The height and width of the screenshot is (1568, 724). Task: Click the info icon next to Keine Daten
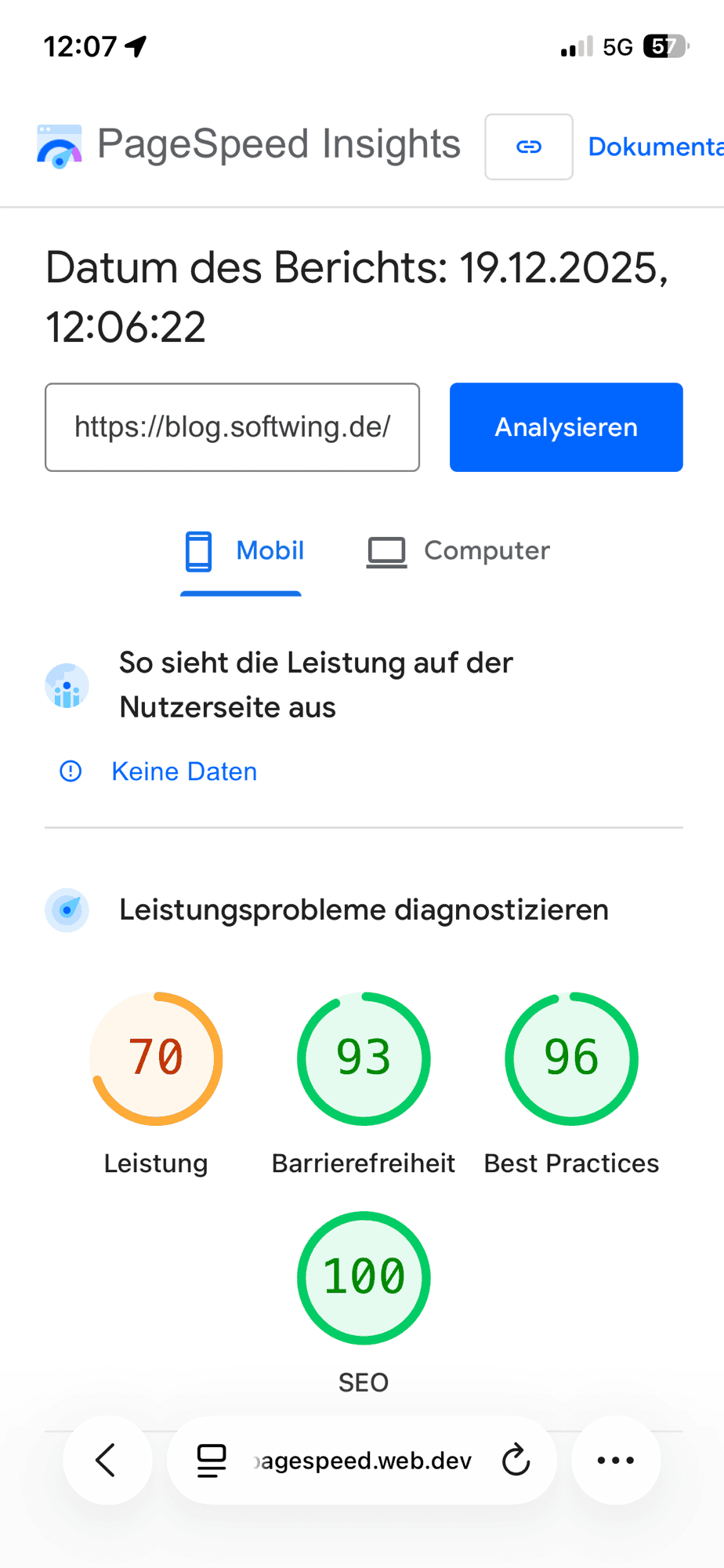pos(70,771)
